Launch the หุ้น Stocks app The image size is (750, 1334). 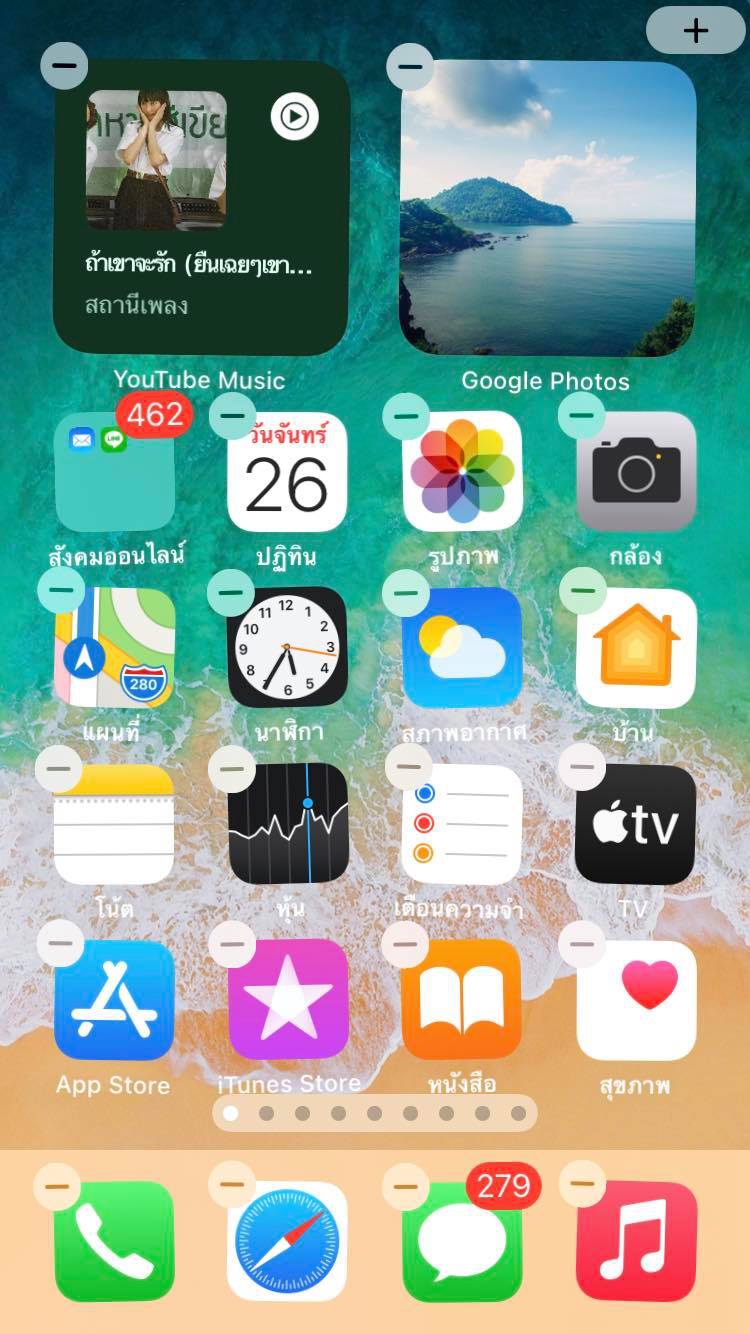point(288,824)
